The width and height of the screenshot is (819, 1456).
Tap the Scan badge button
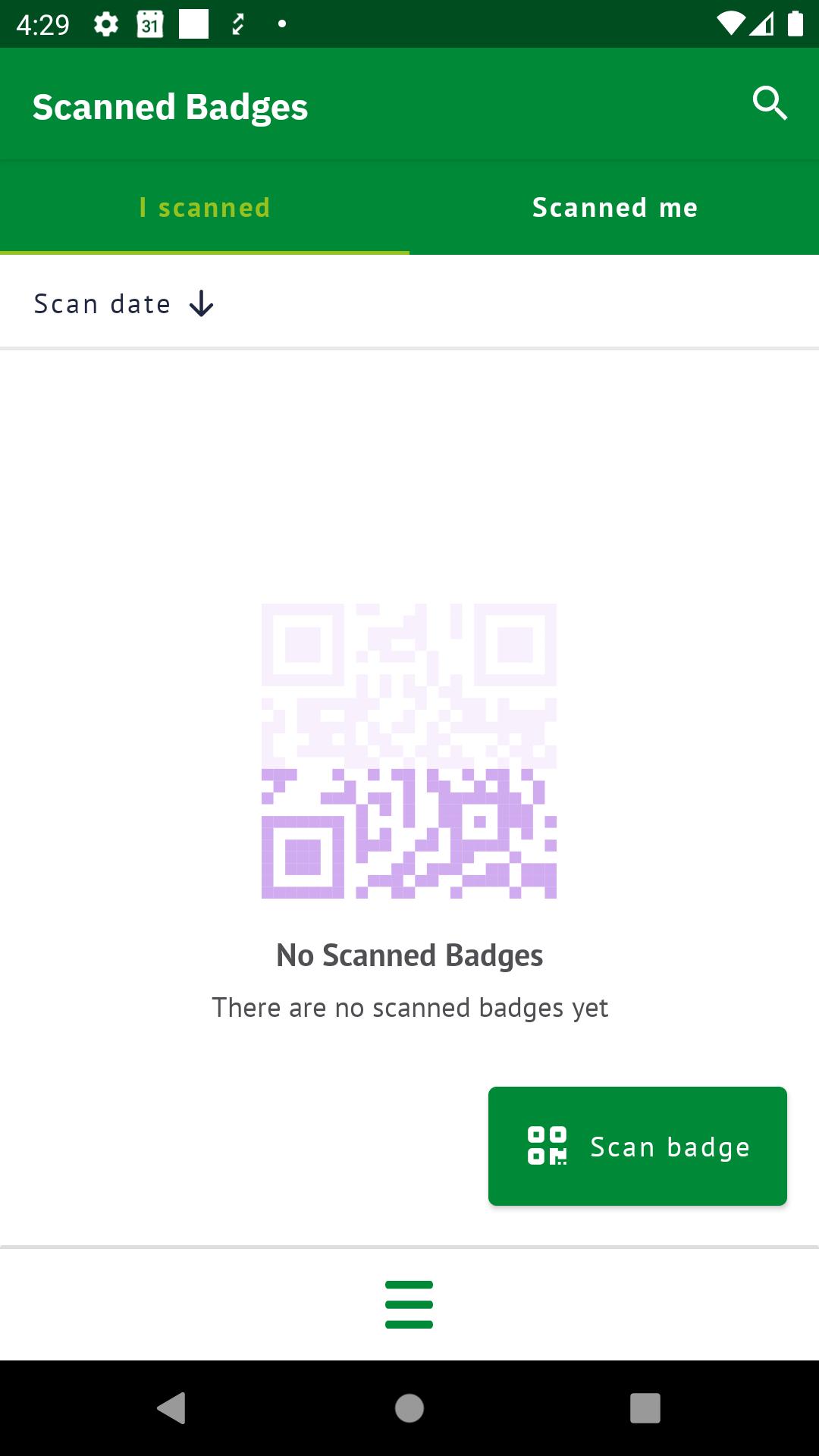(638, 1146)
